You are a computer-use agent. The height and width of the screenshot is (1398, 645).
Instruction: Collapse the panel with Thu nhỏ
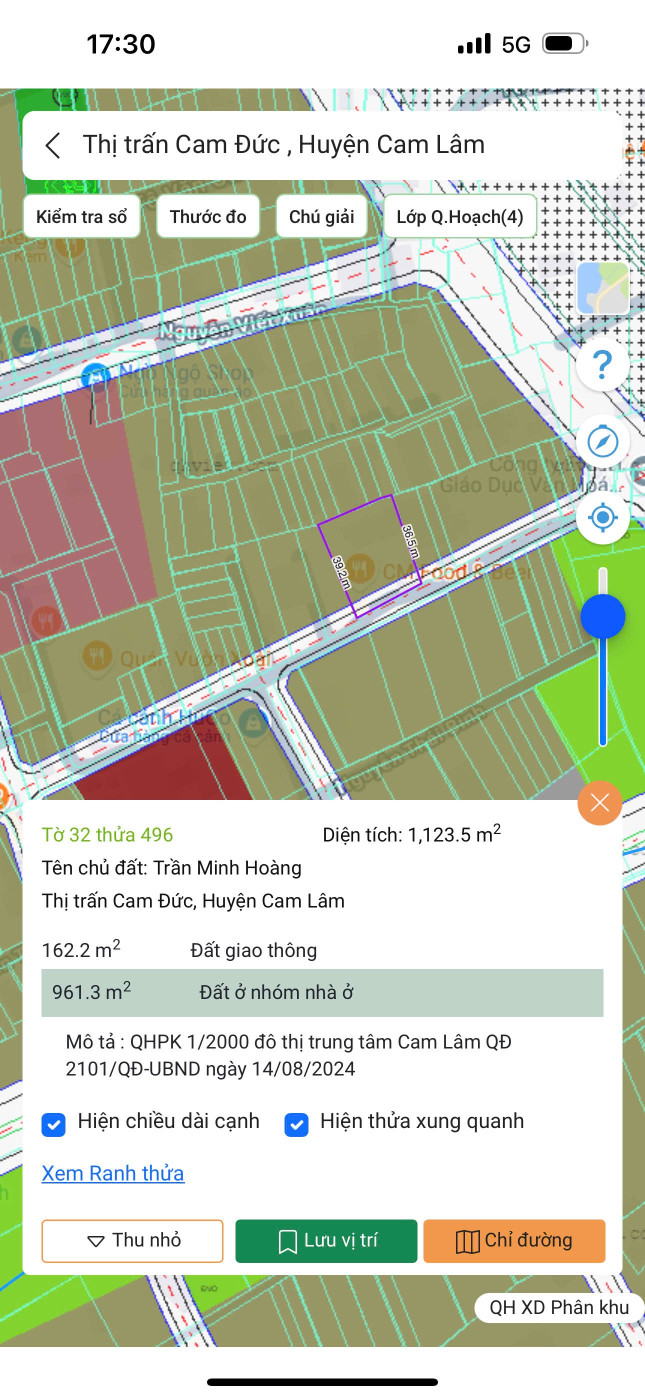(x=132, y=1241)
